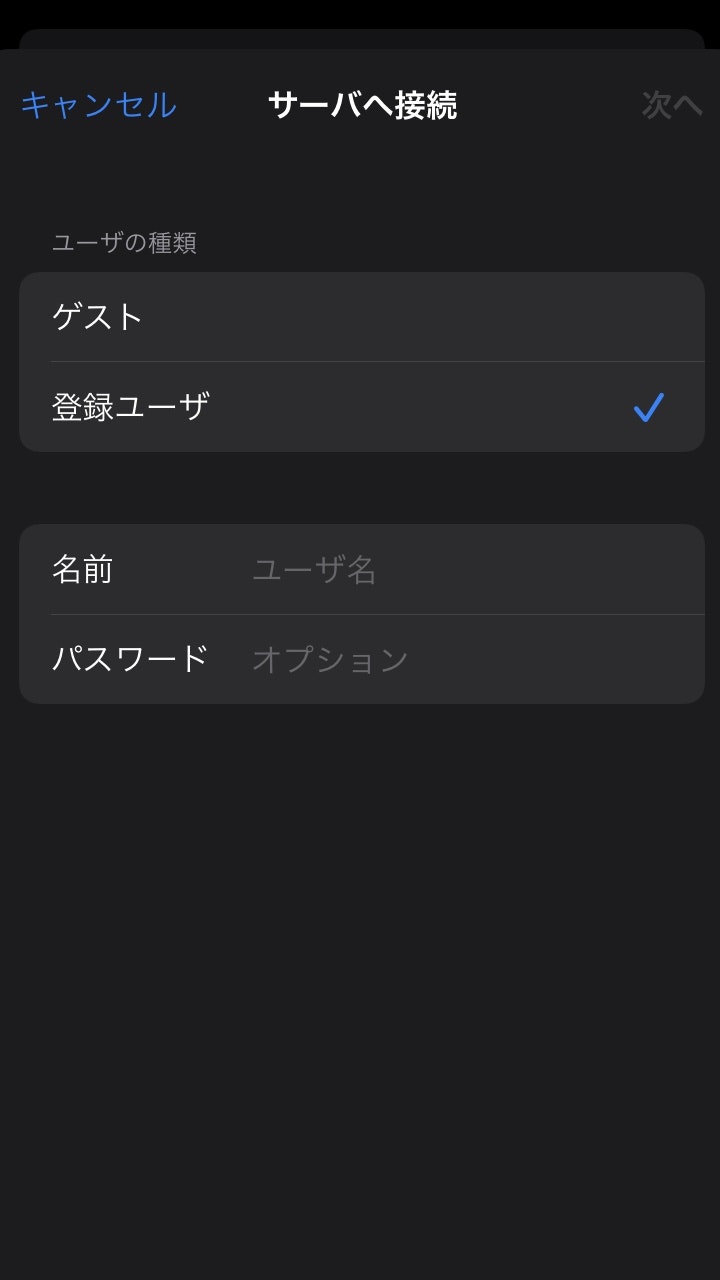Tap キャンセル to cancel server connection
Image resolution: width=720 pixels, height=1280 pixels.
click(x=98, y=105)
